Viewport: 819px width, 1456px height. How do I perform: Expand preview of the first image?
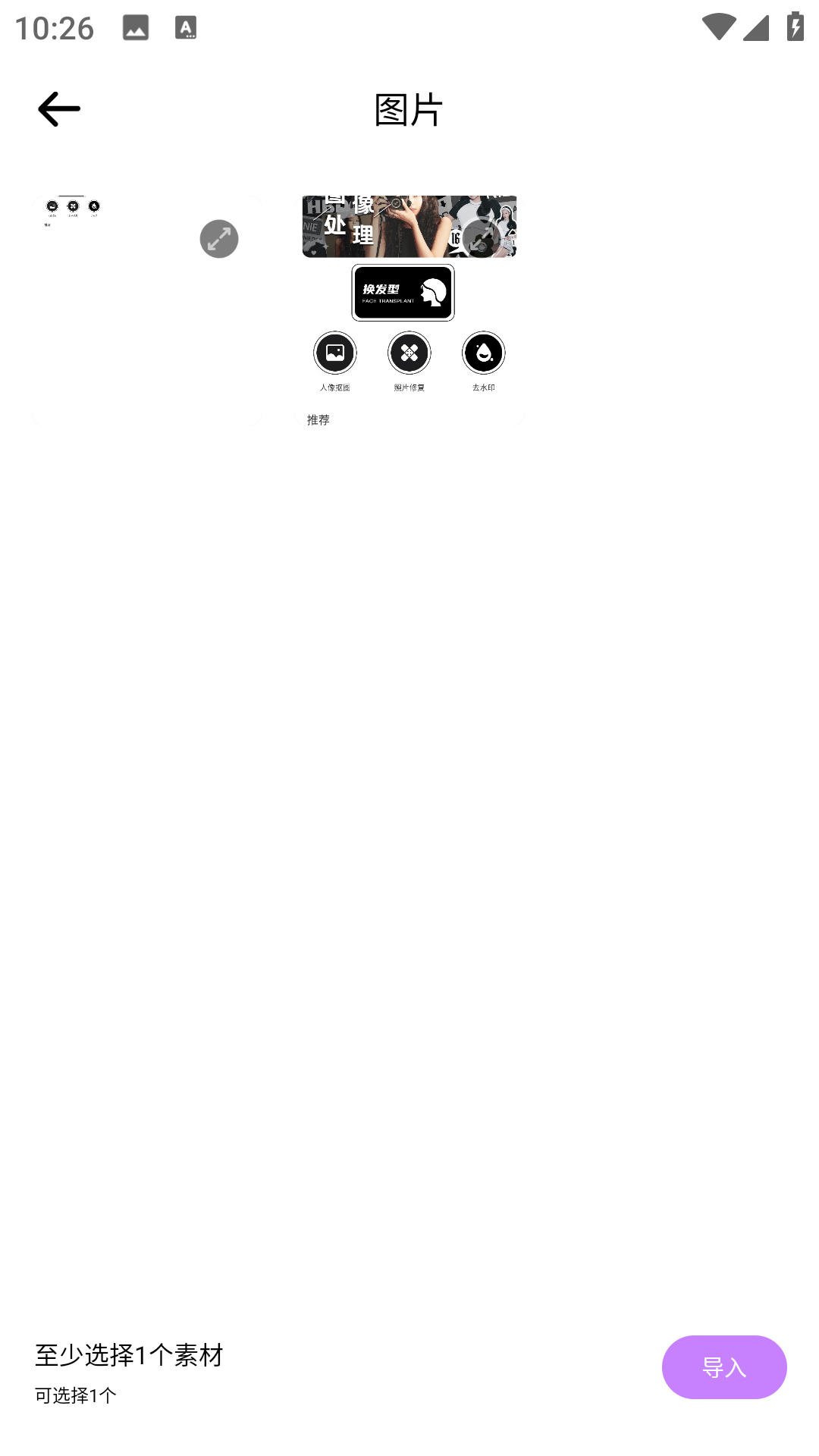point(219,239)
